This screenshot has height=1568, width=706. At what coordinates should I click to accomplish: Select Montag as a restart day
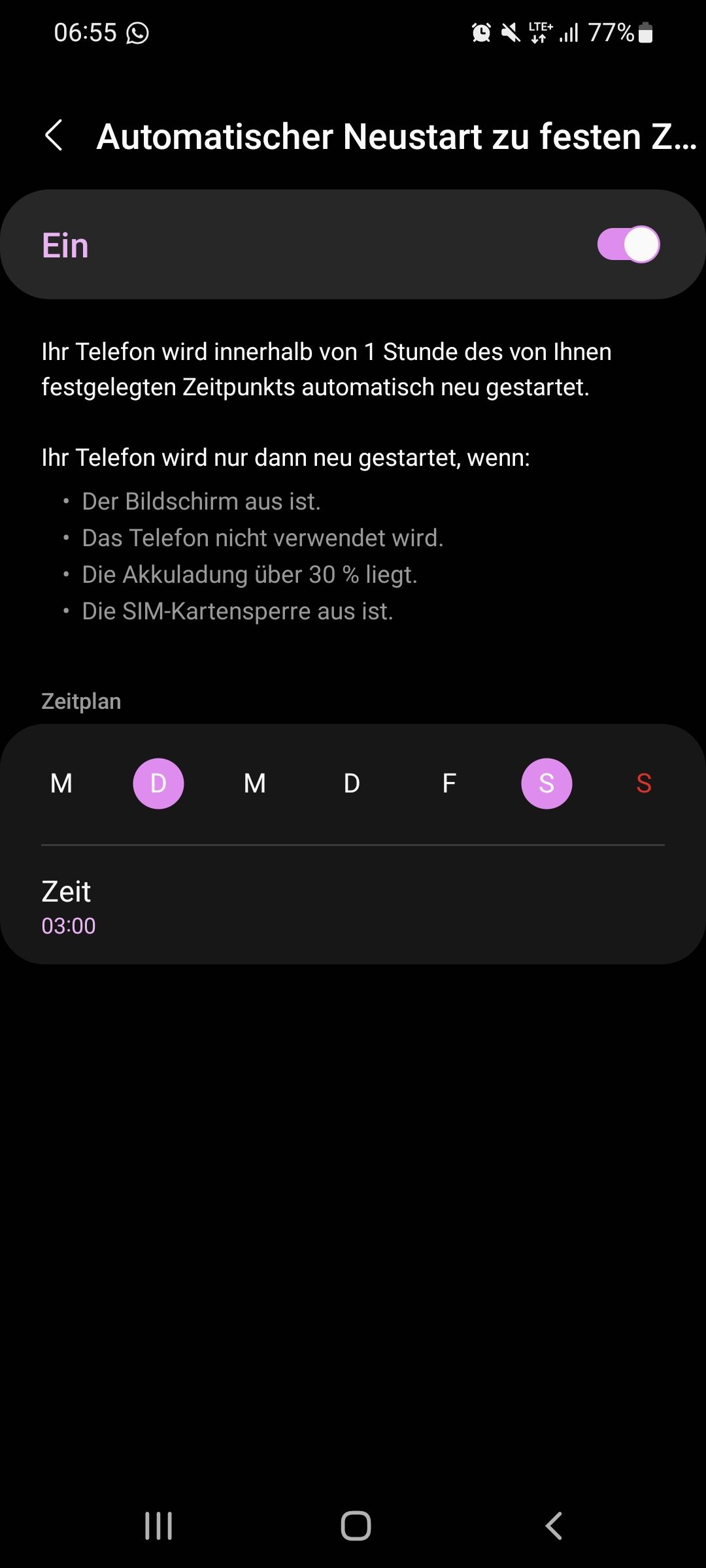click(61, 784)
